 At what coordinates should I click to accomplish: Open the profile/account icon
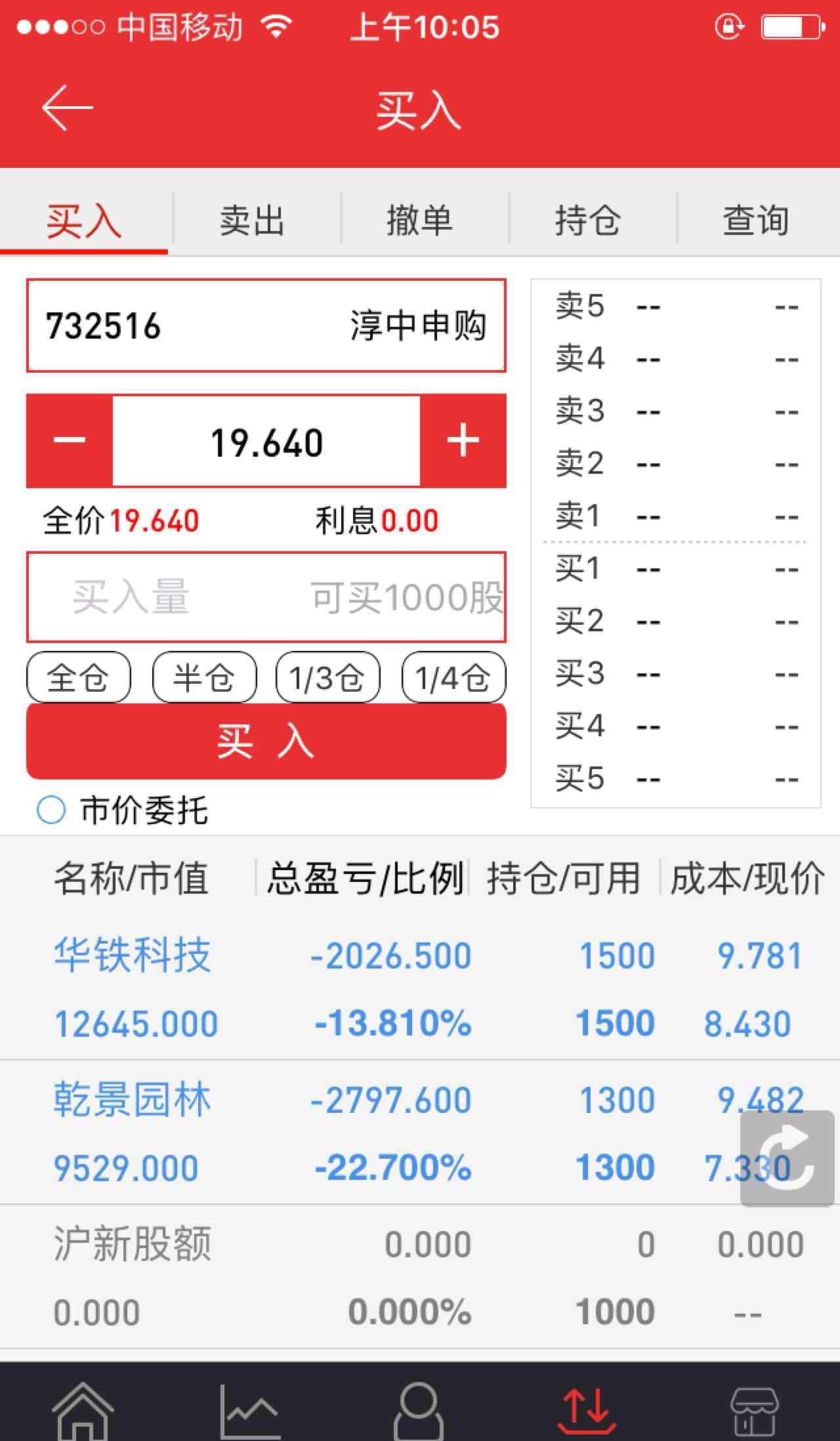coord(420,1404)
